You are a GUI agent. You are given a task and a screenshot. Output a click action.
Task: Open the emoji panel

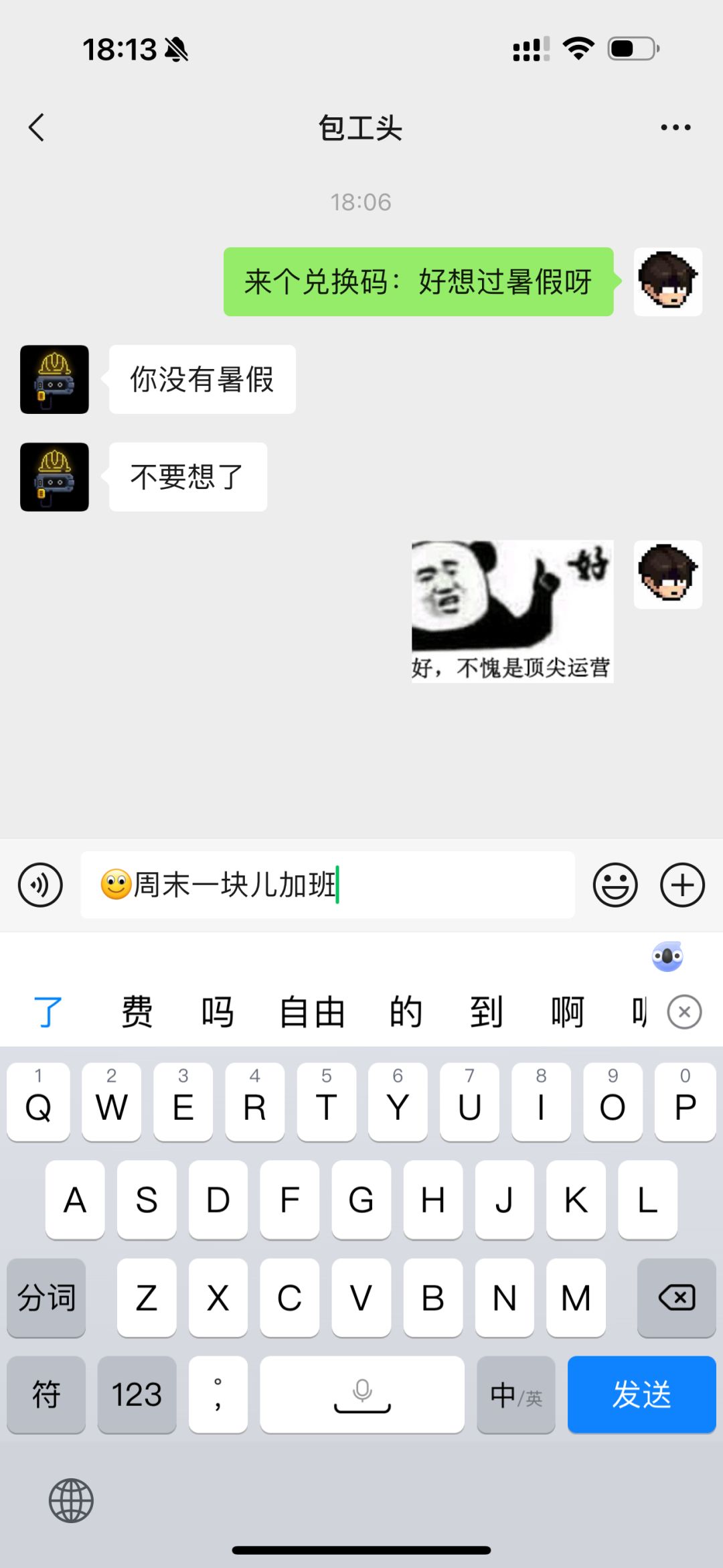coord(615,884)
